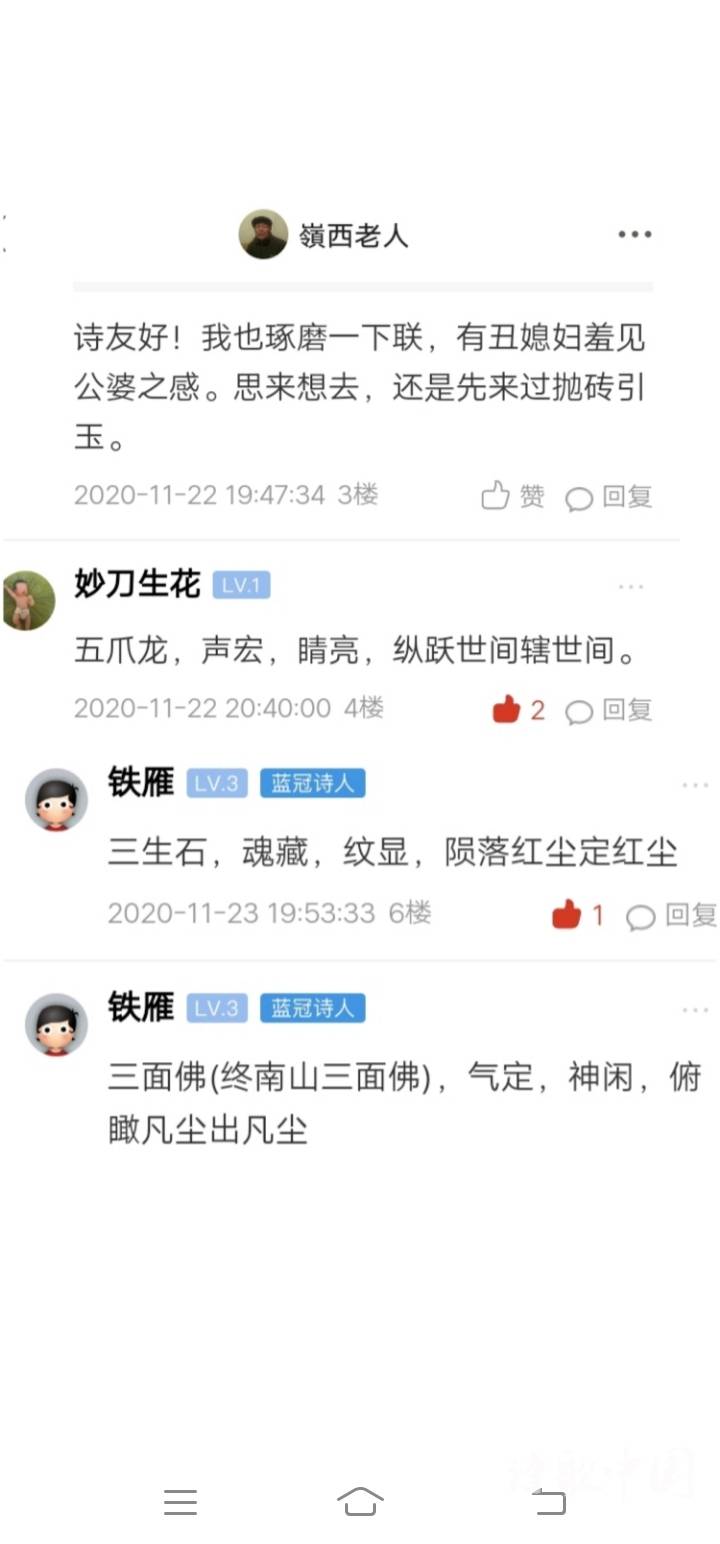Reply to 铁雁's 6楼 comment
This screenshot has height=1544, width=720.
(671, 915)
